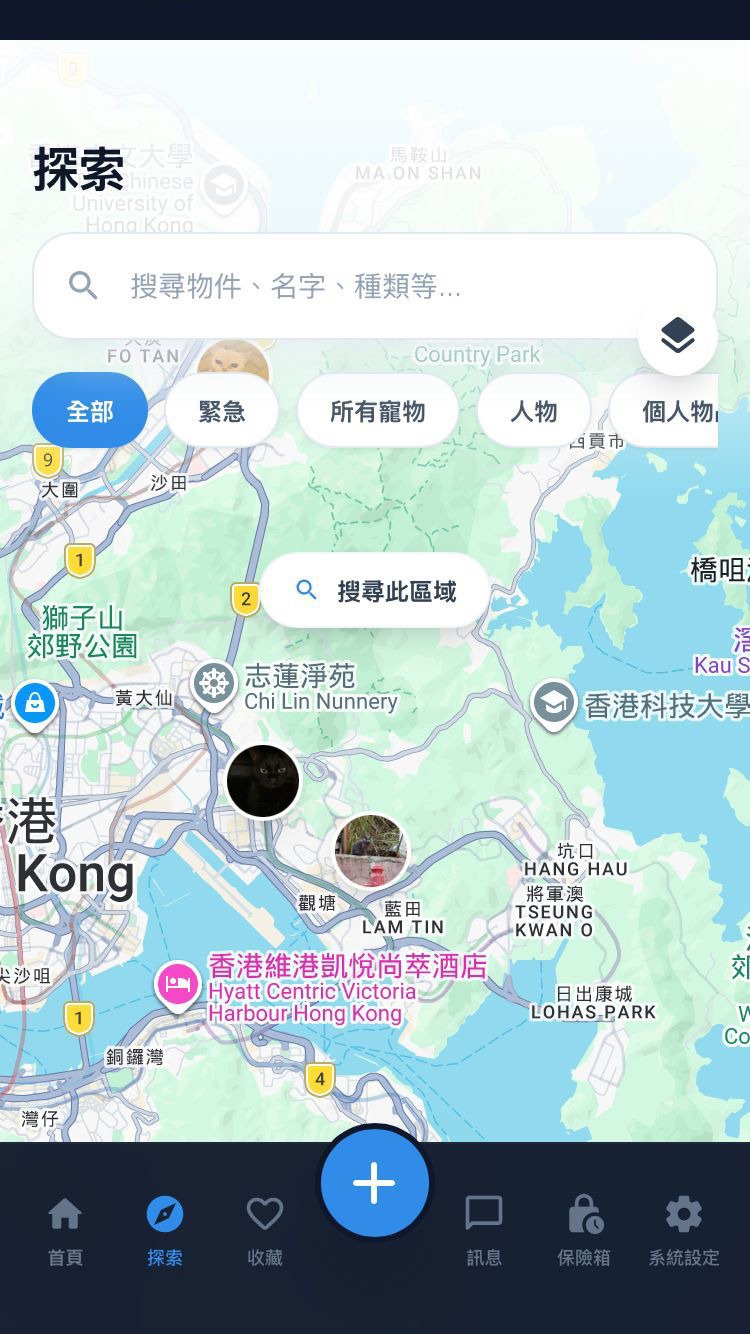This screenshot has height=1334, width=750.
Task: Tap the blue lock marker on the map
Action: (35, 703)
